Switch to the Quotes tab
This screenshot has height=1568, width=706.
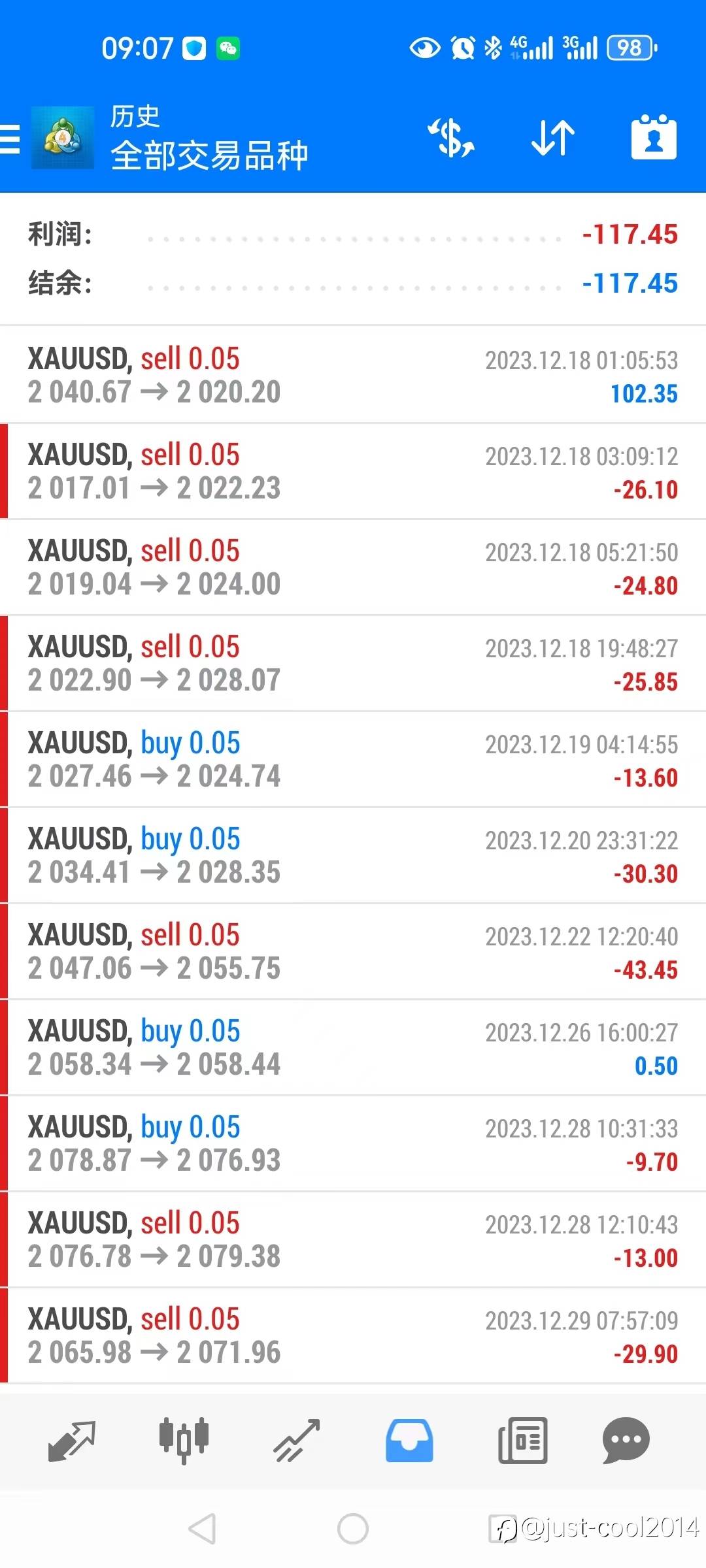(72, 1441)
